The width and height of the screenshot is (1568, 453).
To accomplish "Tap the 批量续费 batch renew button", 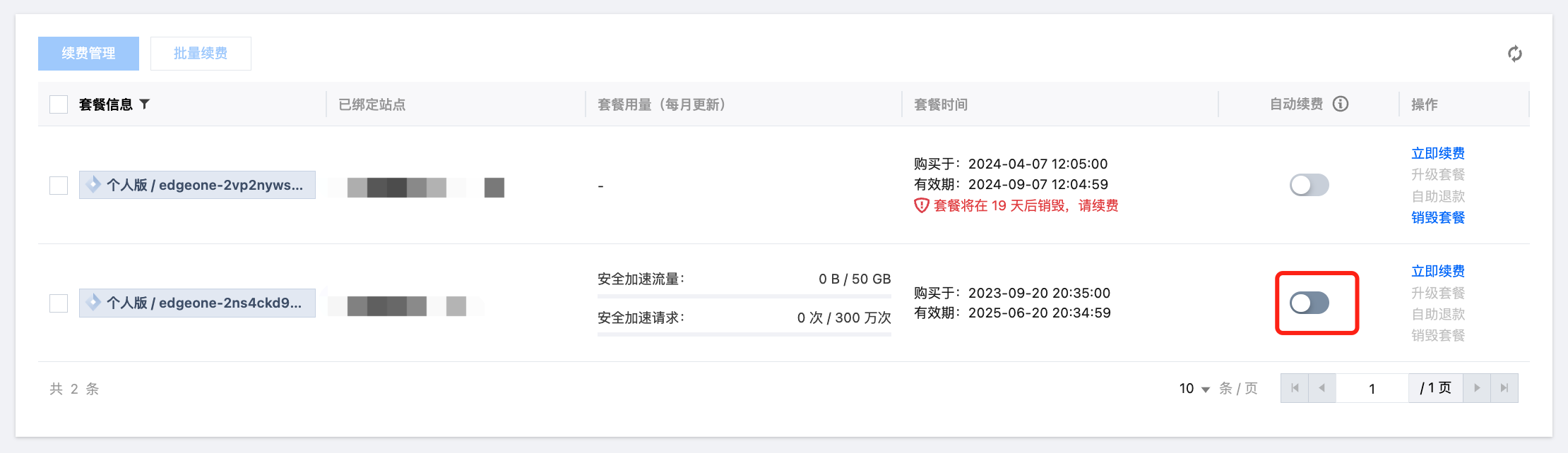I will (x=201, y=54).
